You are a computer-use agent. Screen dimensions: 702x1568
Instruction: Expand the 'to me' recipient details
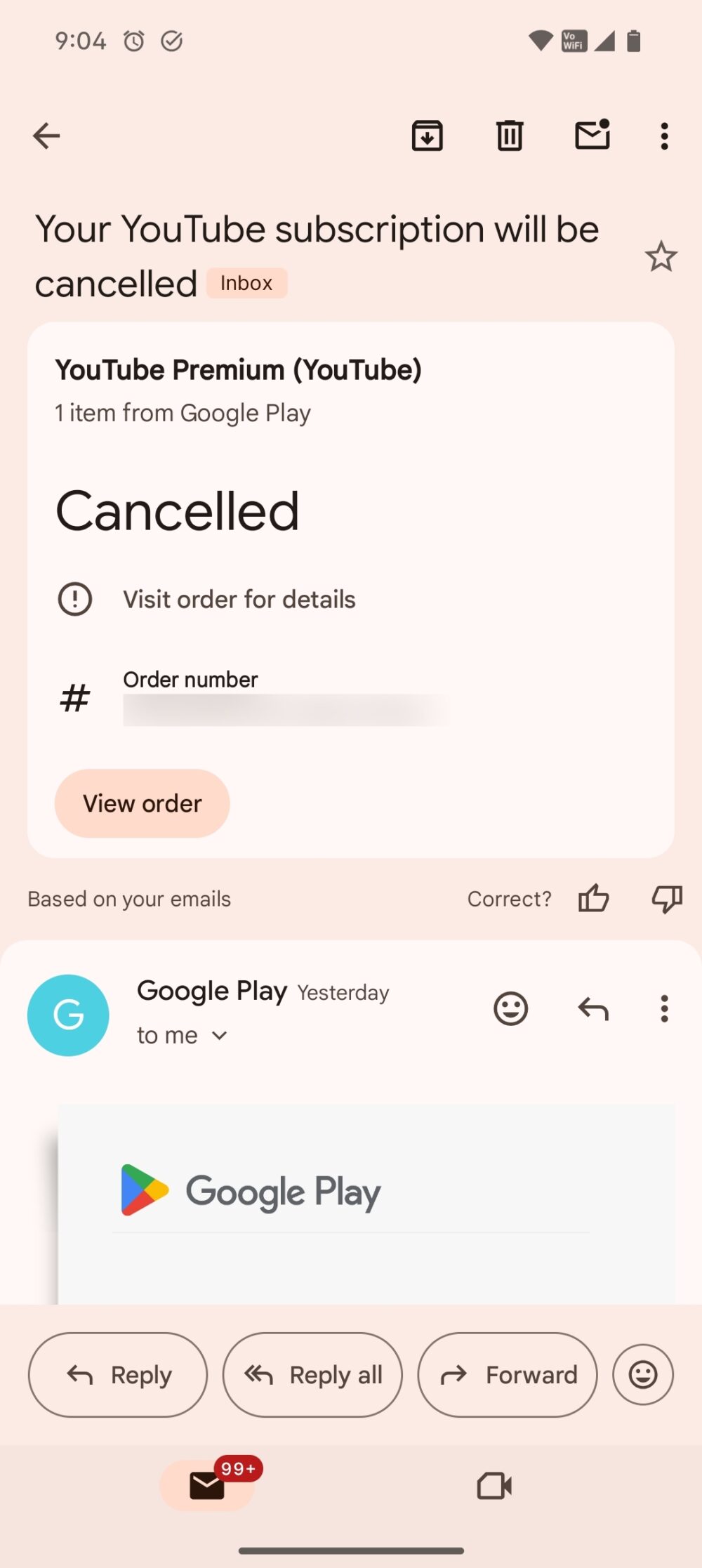coord(182,1034)
